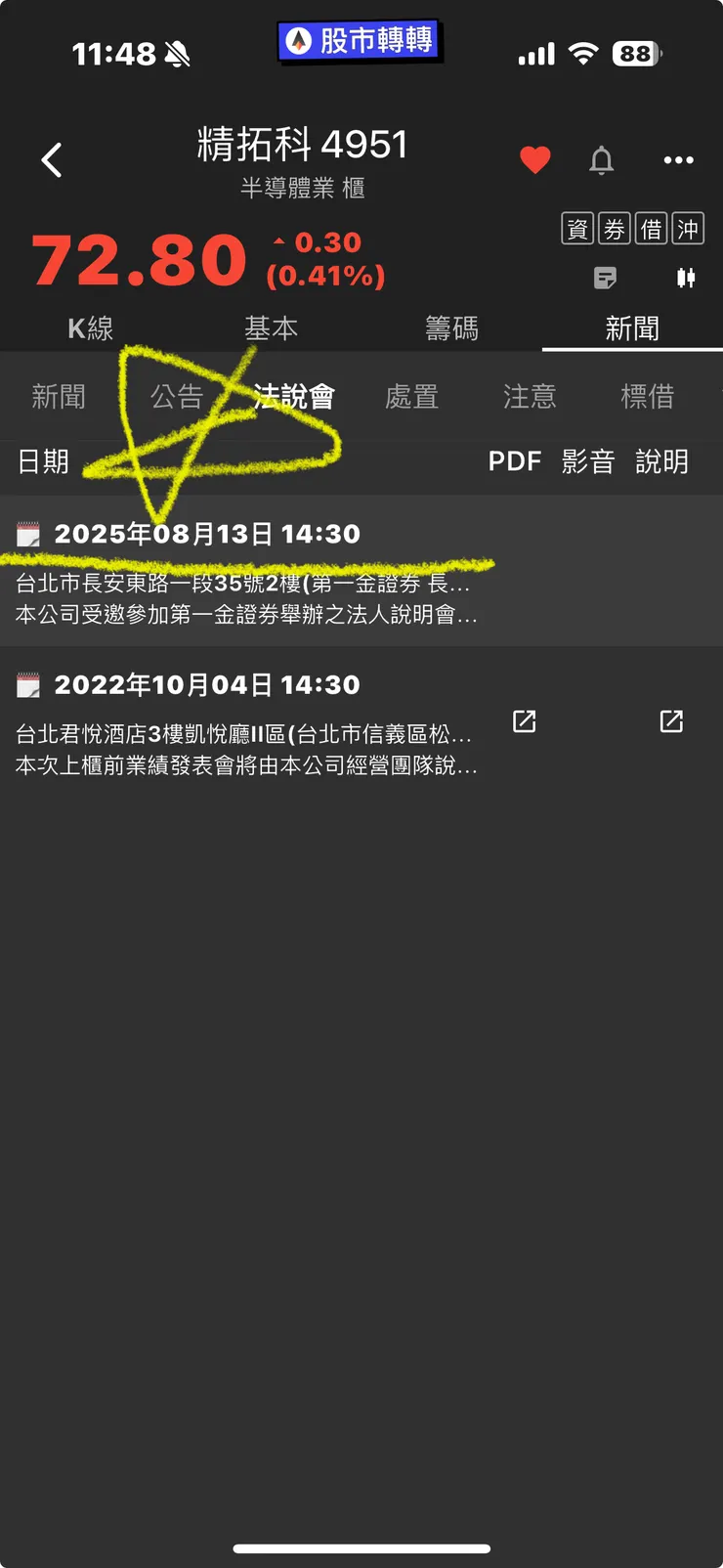Tap the home indicator bar at the bottom
The width and height of the screenshot is (723, 1568).
(x=361, y=1548)
